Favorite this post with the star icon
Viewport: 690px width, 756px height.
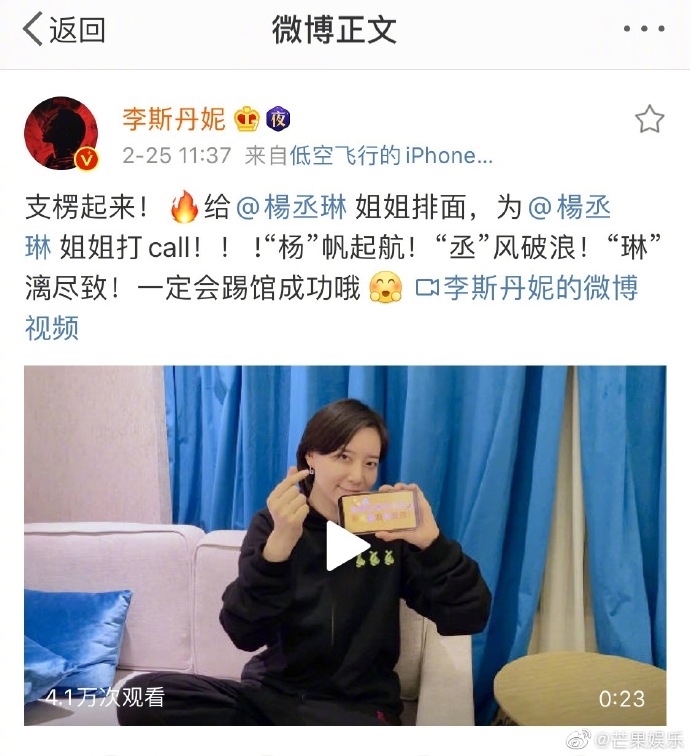click(x=649, y=120)
